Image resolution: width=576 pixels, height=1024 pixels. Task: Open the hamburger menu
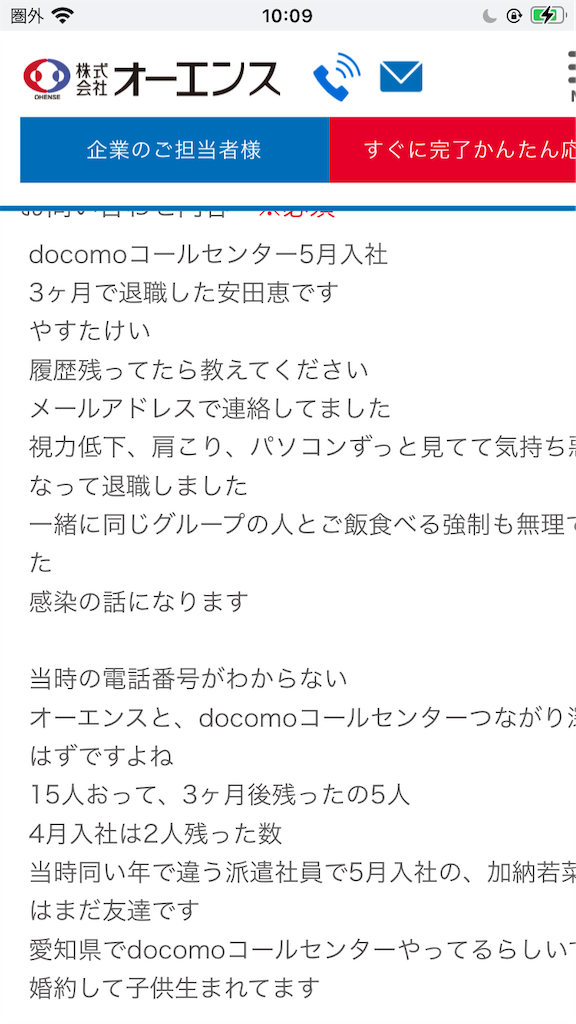tap(571, 75)
